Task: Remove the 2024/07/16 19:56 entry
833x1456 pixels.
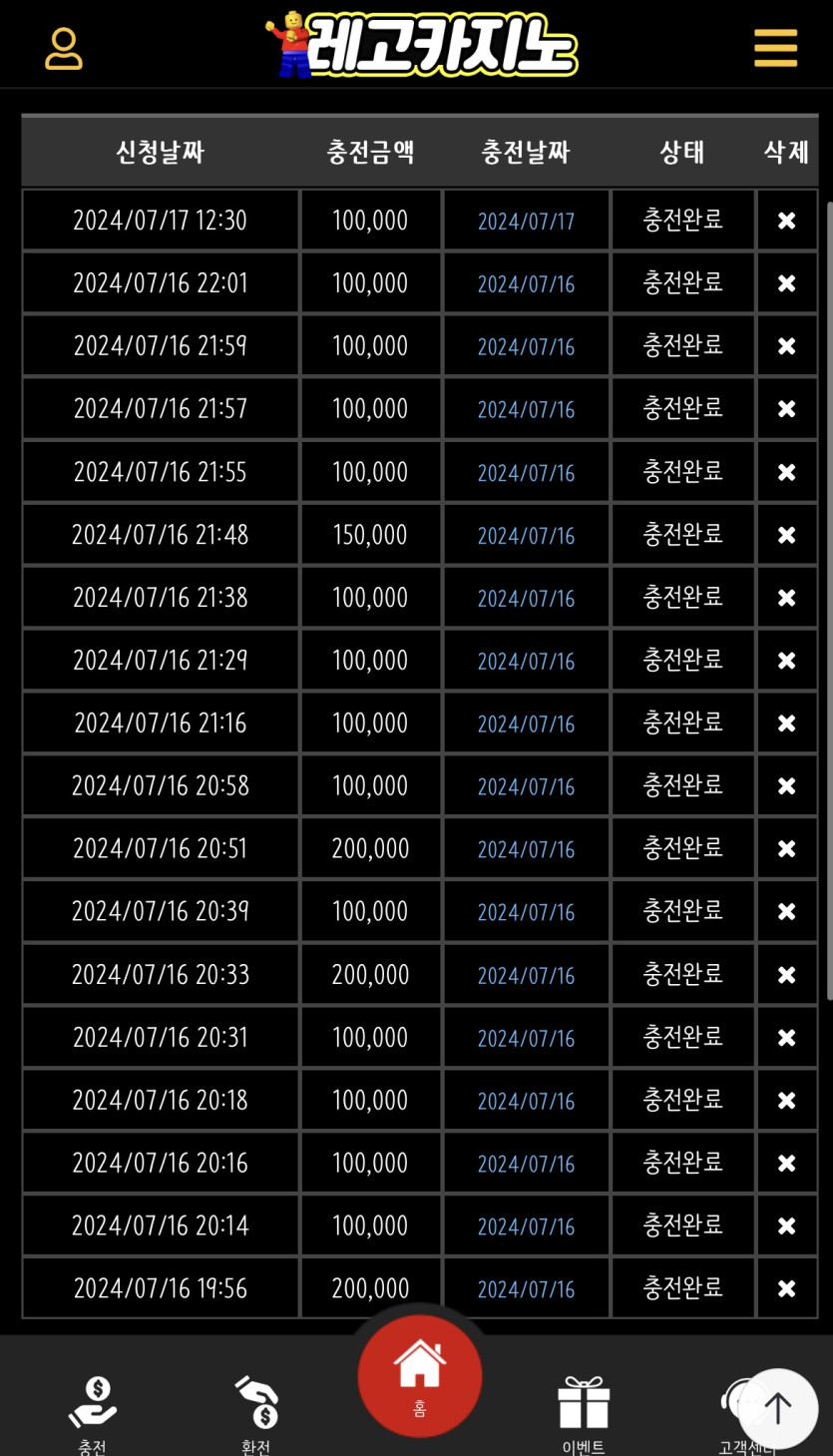Action: 786,1289
